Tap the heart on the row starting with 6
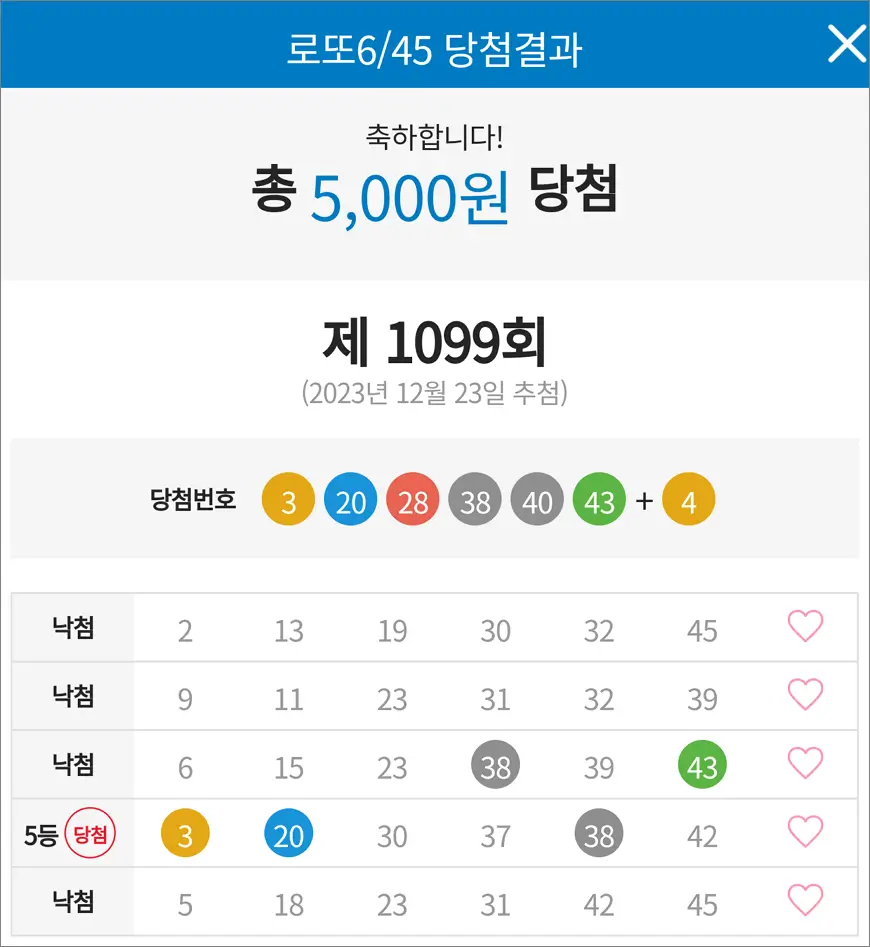 tap(805, 764)
